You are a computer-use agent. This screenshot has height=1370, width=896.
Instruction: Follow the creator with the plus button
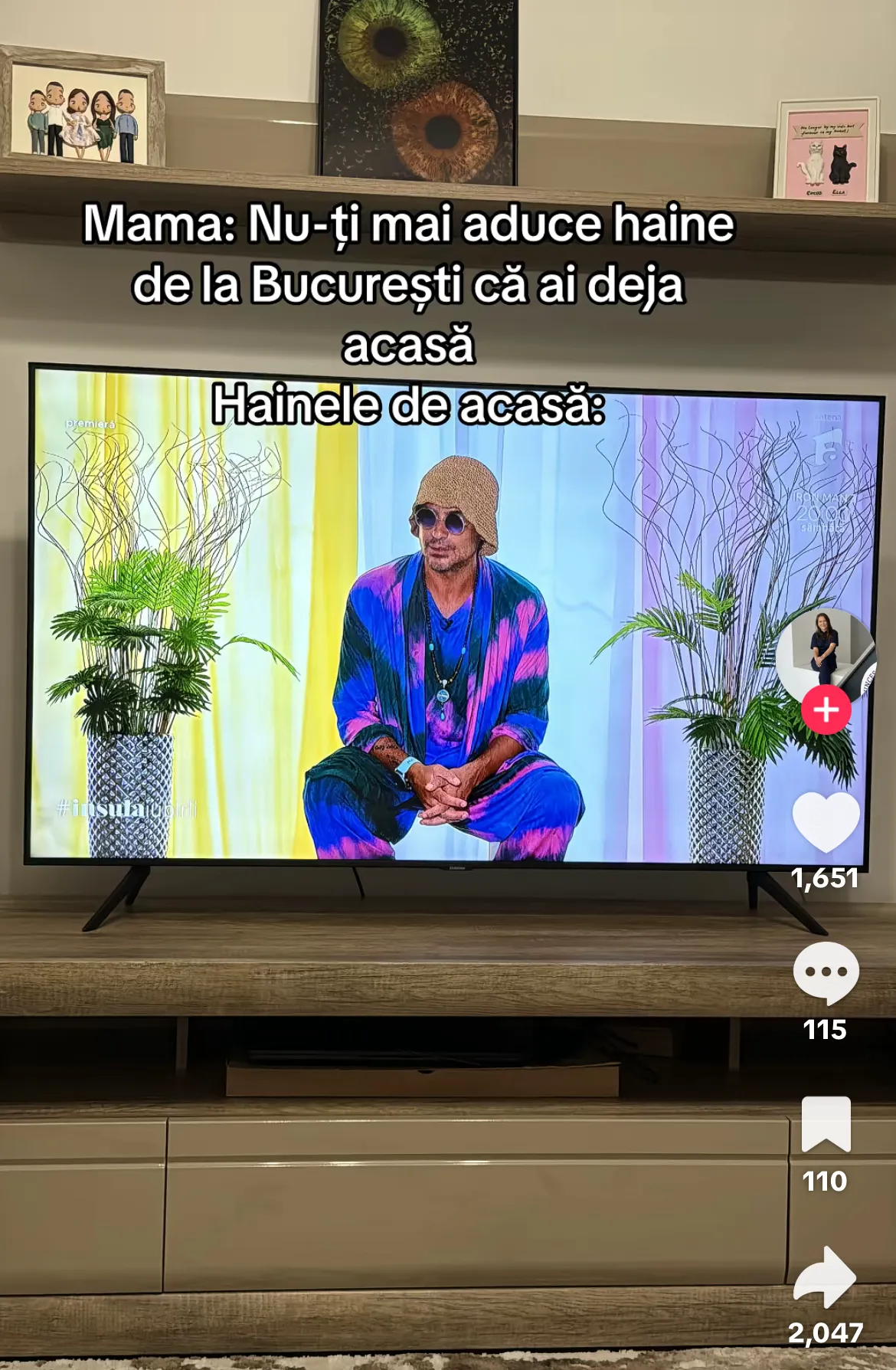pos(826,710)
